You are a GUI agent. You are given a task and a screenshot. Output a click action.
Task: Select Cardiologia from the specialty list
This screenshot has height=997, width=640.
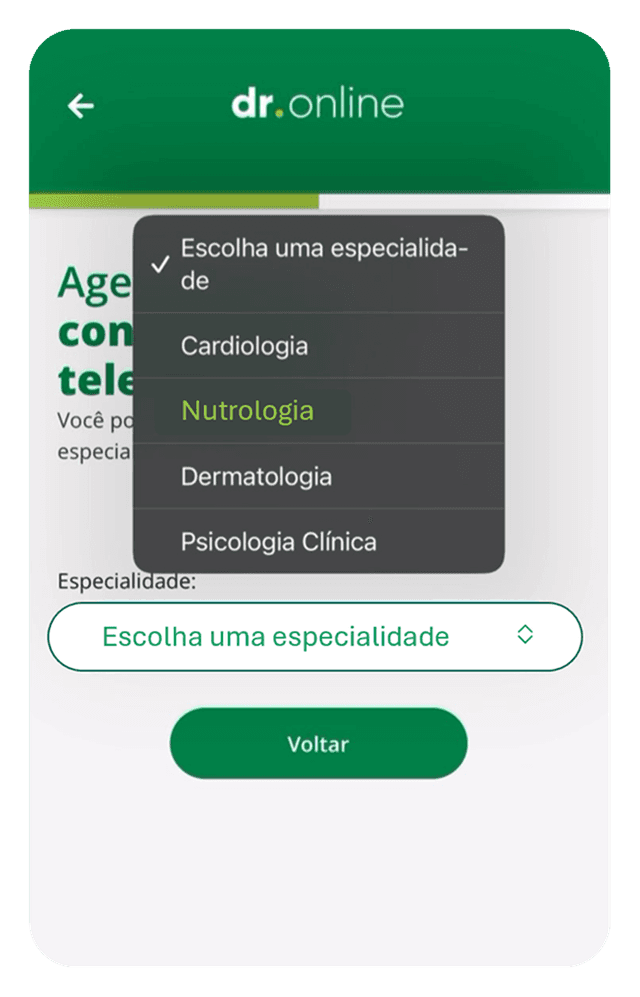coord(318,346)
